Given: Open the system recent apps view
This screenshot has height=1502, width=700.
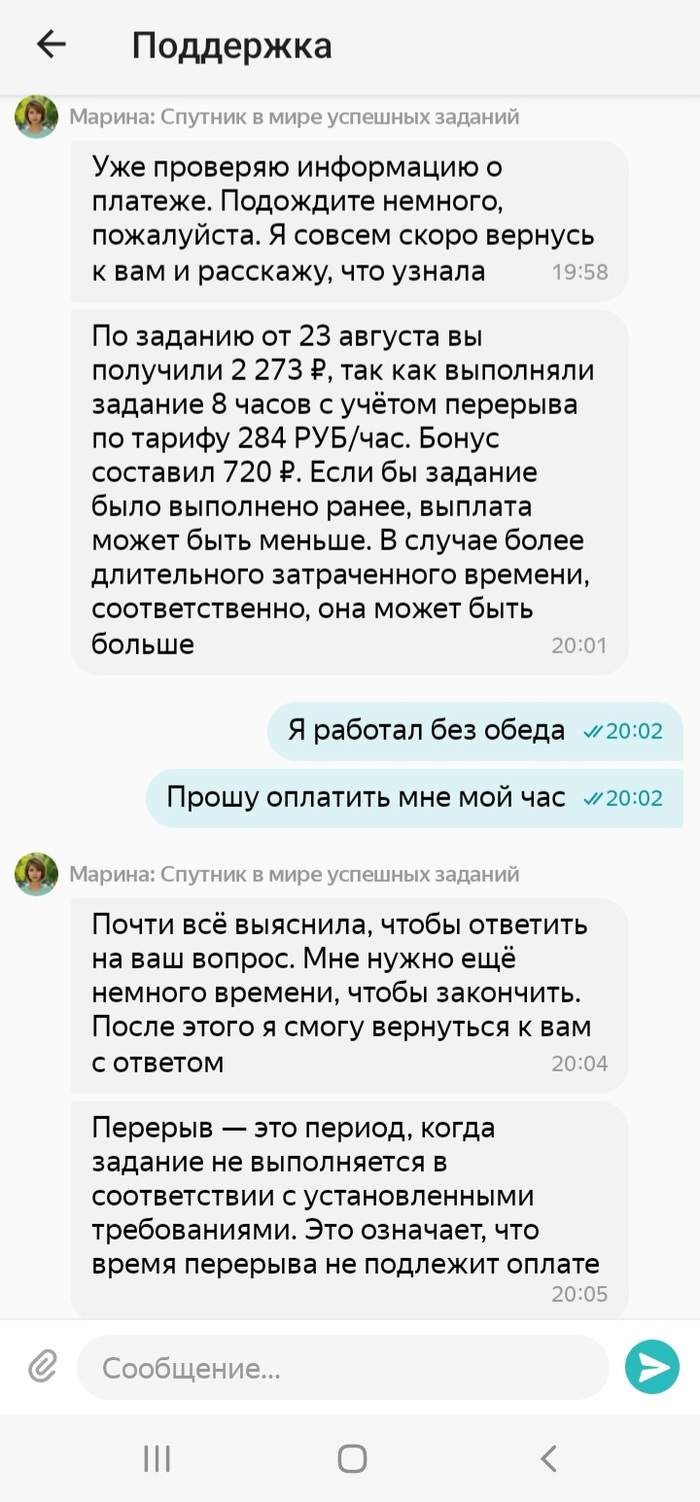Looking at the screenshot, I should click(x=157, y=1459).
